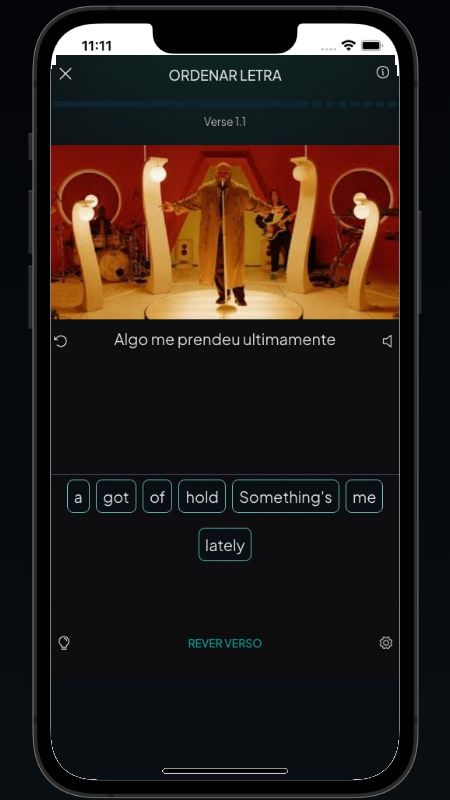The height and width of the screenshot is (800, 450).
Task: Select the word chip "a"
Action: coord(78,496)
